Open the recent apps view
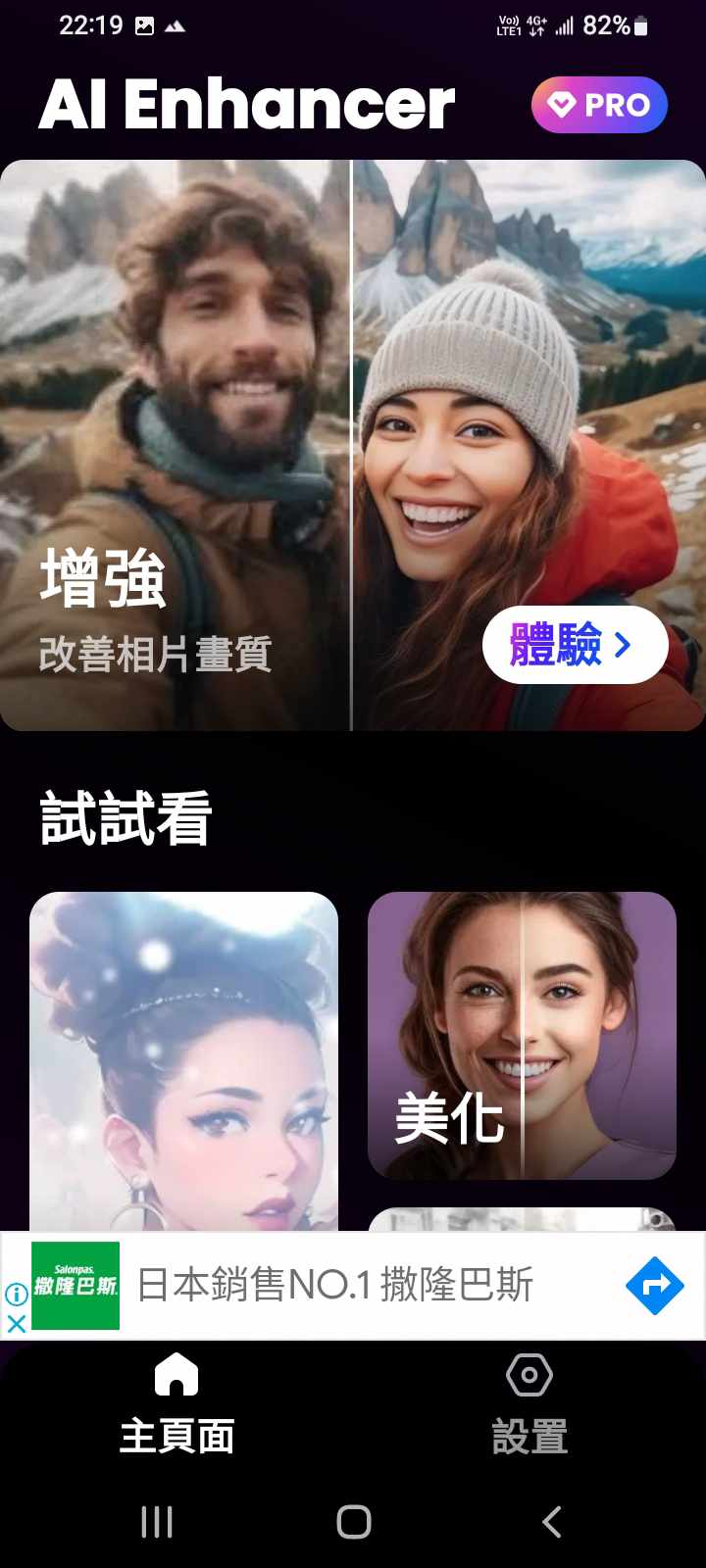The image size is (706, 1568). (157, 1522)
